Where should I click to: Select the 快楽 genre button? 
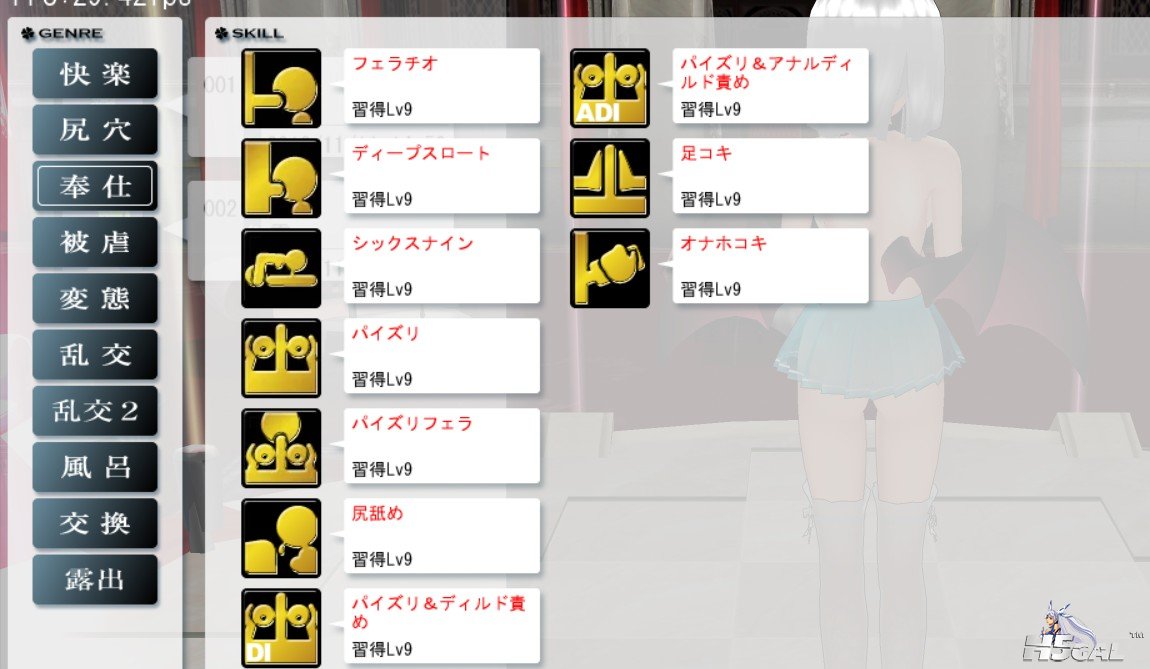(95, 74)
